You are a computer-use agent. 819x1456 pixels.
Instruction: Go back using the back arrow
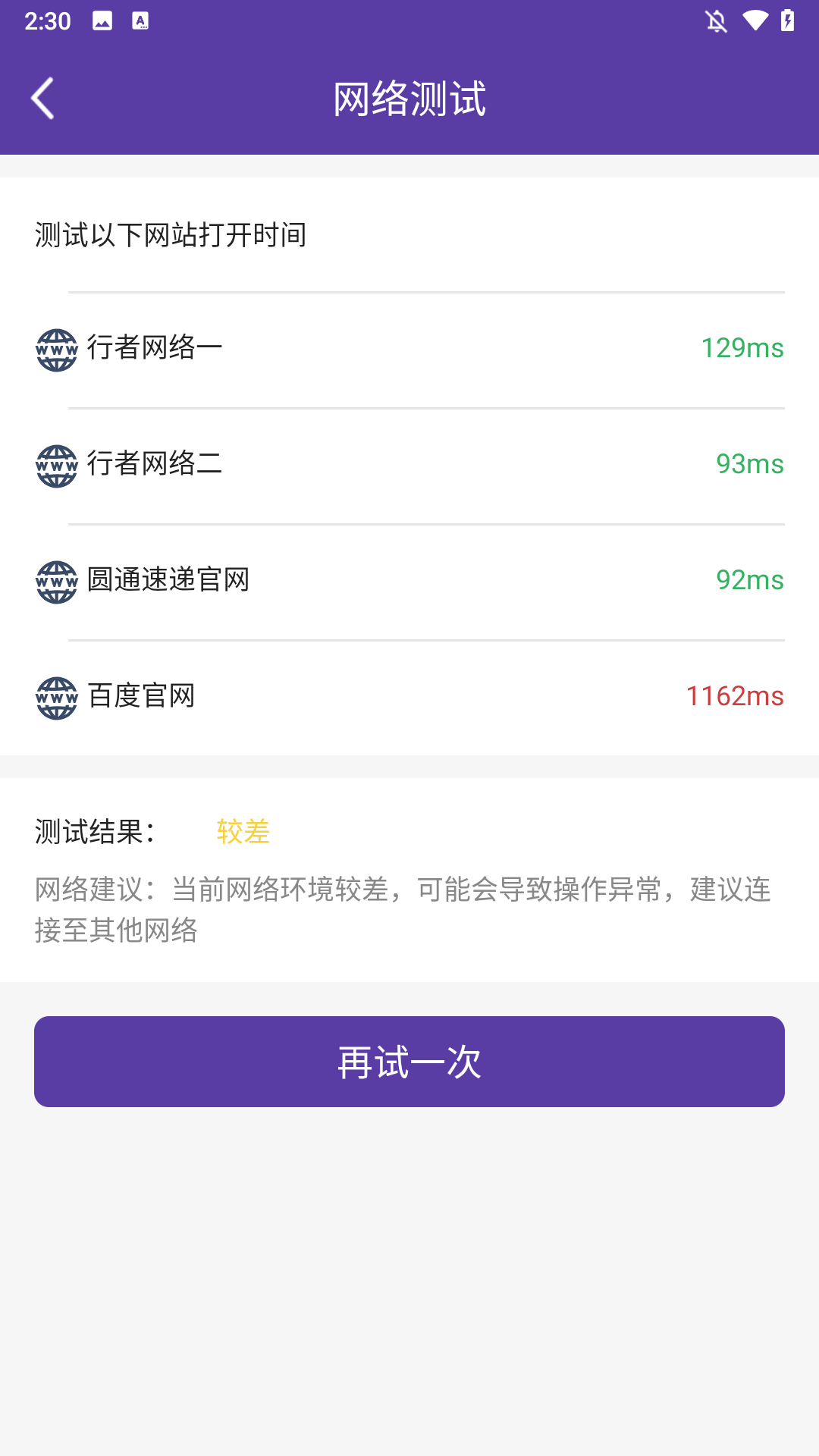[42, 98]
